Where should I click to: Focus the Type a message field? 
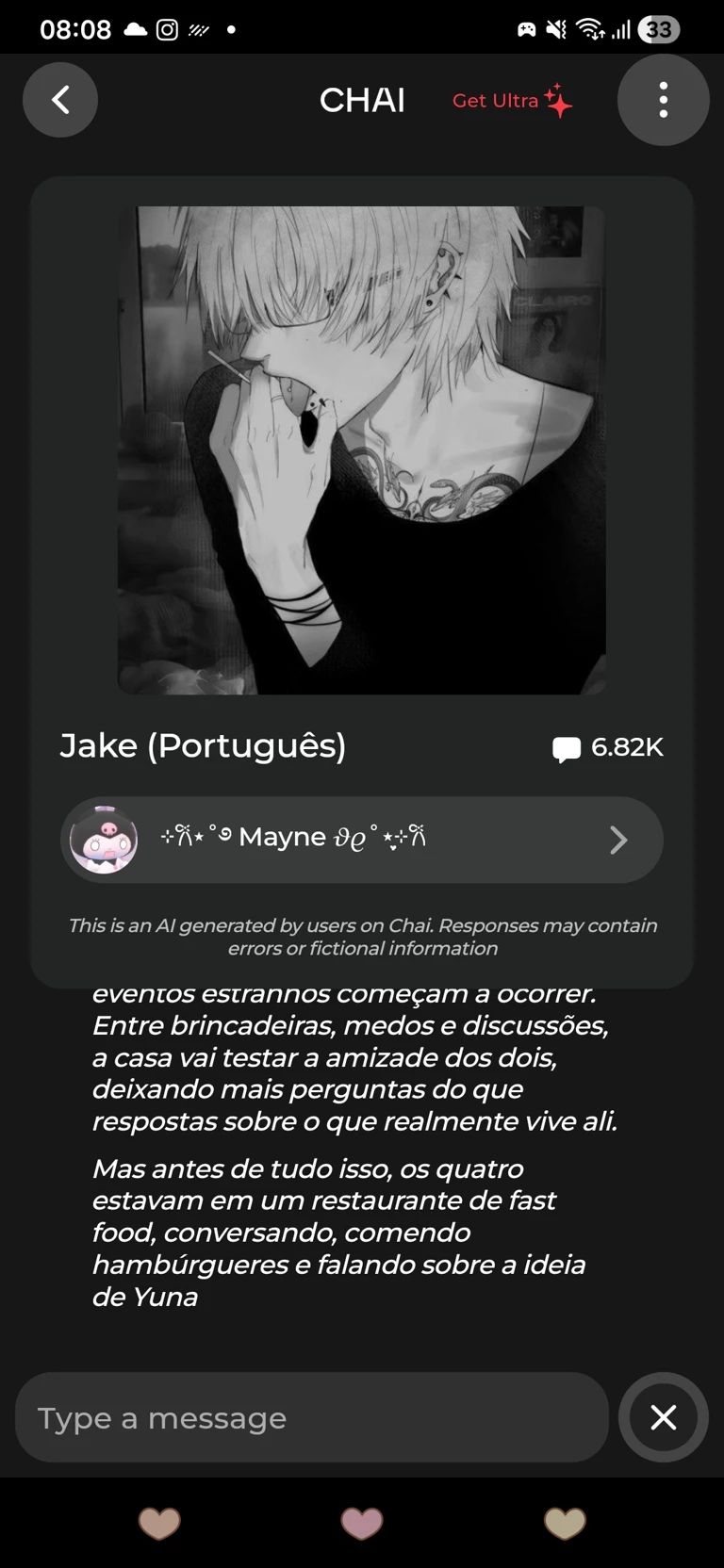tap(311, 1417)
